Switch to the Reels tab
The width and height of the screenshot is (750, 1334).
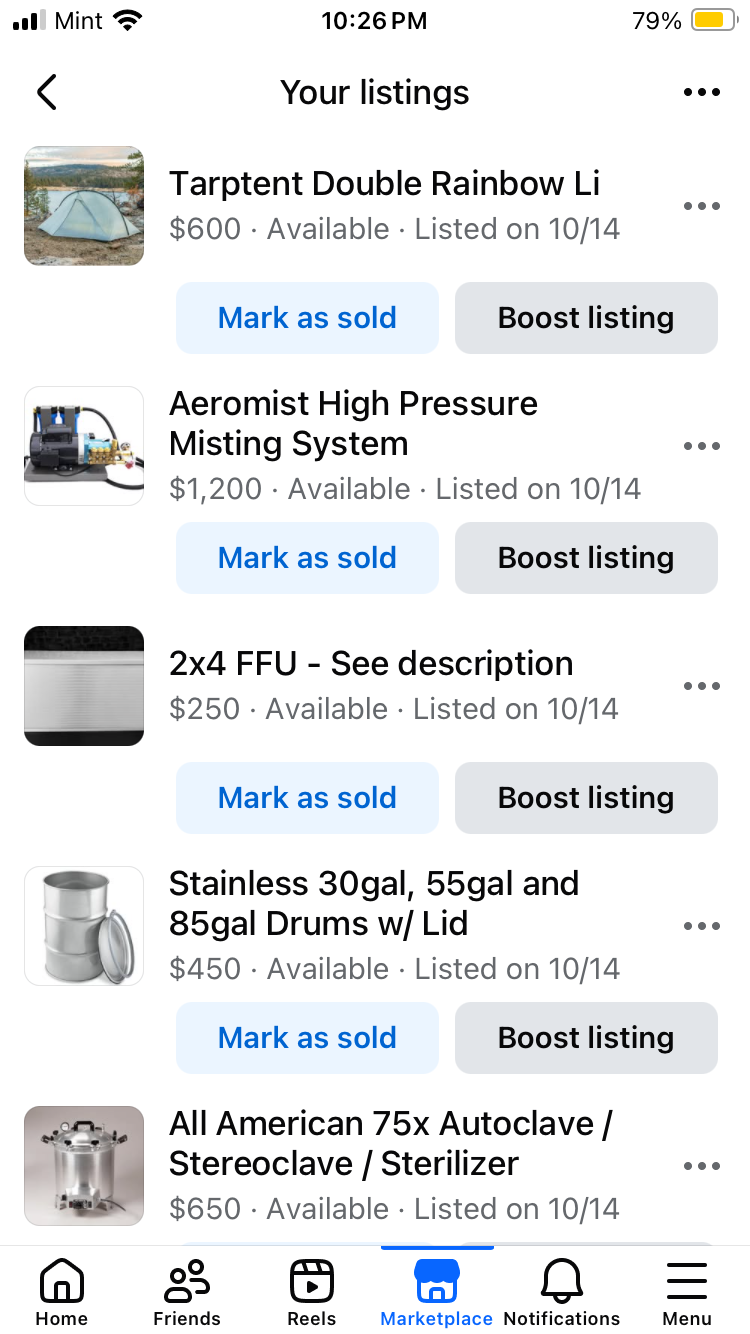click(x=311, y=1292)
